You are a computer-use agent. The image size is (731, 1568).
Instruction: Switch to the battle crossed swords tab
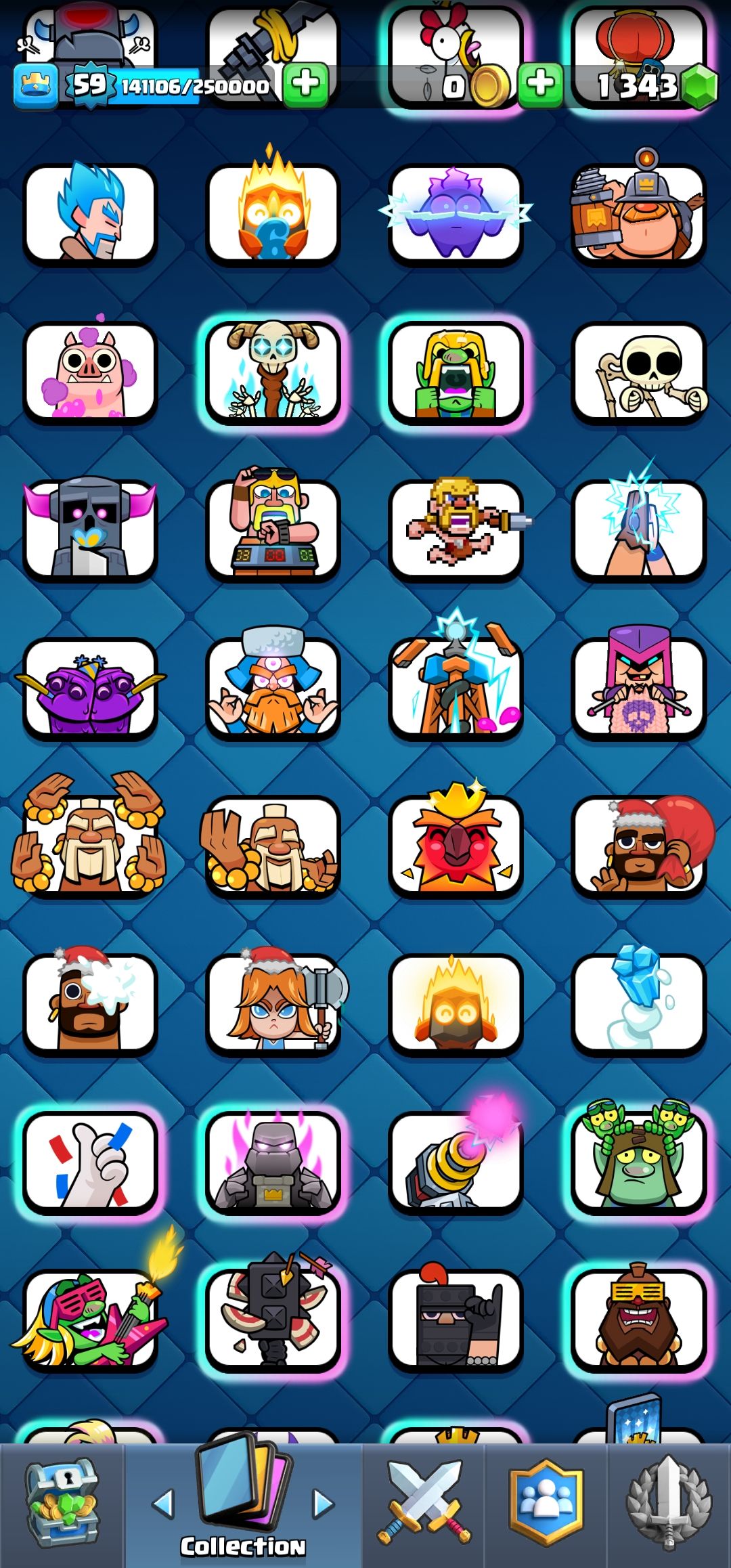click(x=424, y=1504)
